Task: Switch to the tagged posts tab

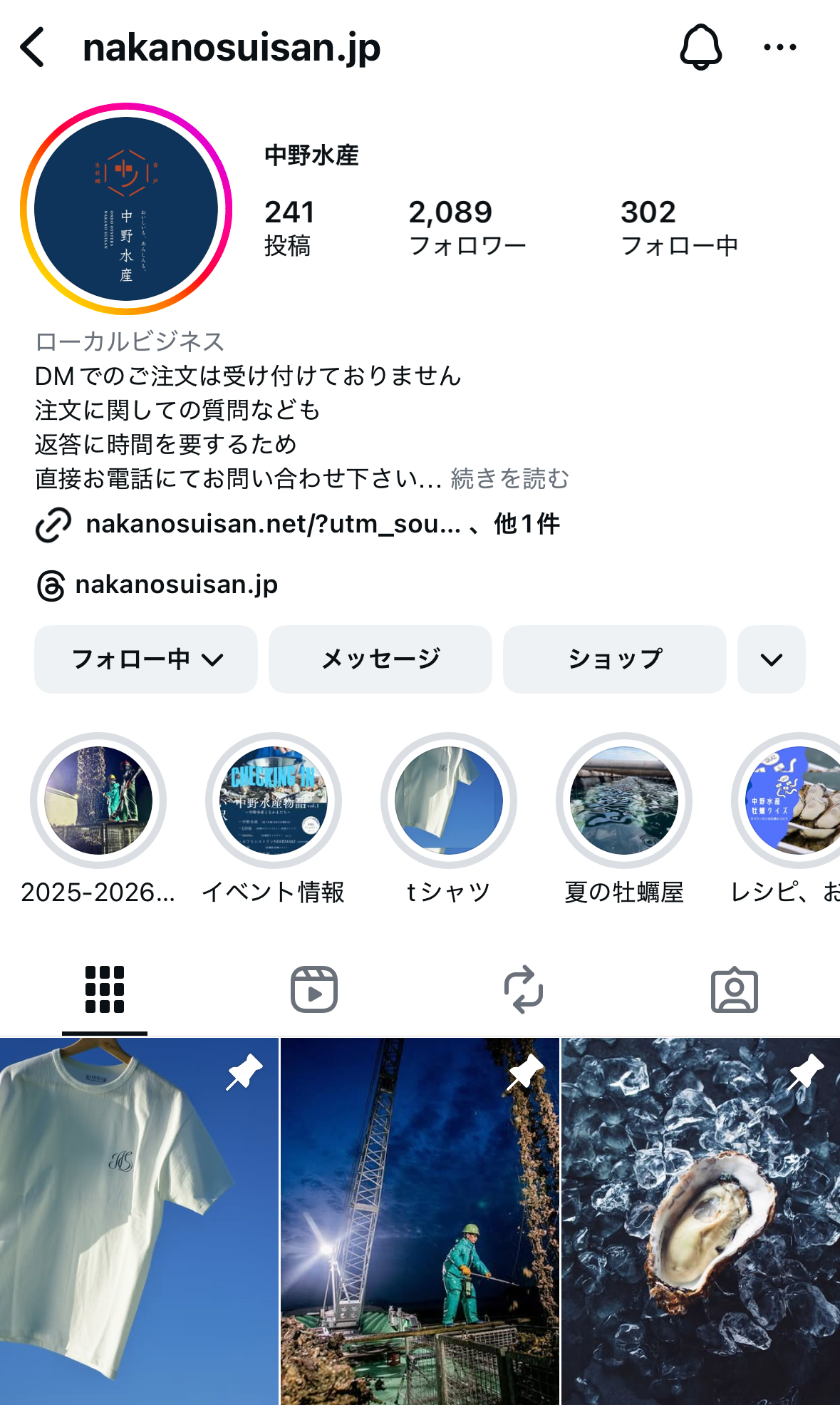Action: click(x=734, y=989)
